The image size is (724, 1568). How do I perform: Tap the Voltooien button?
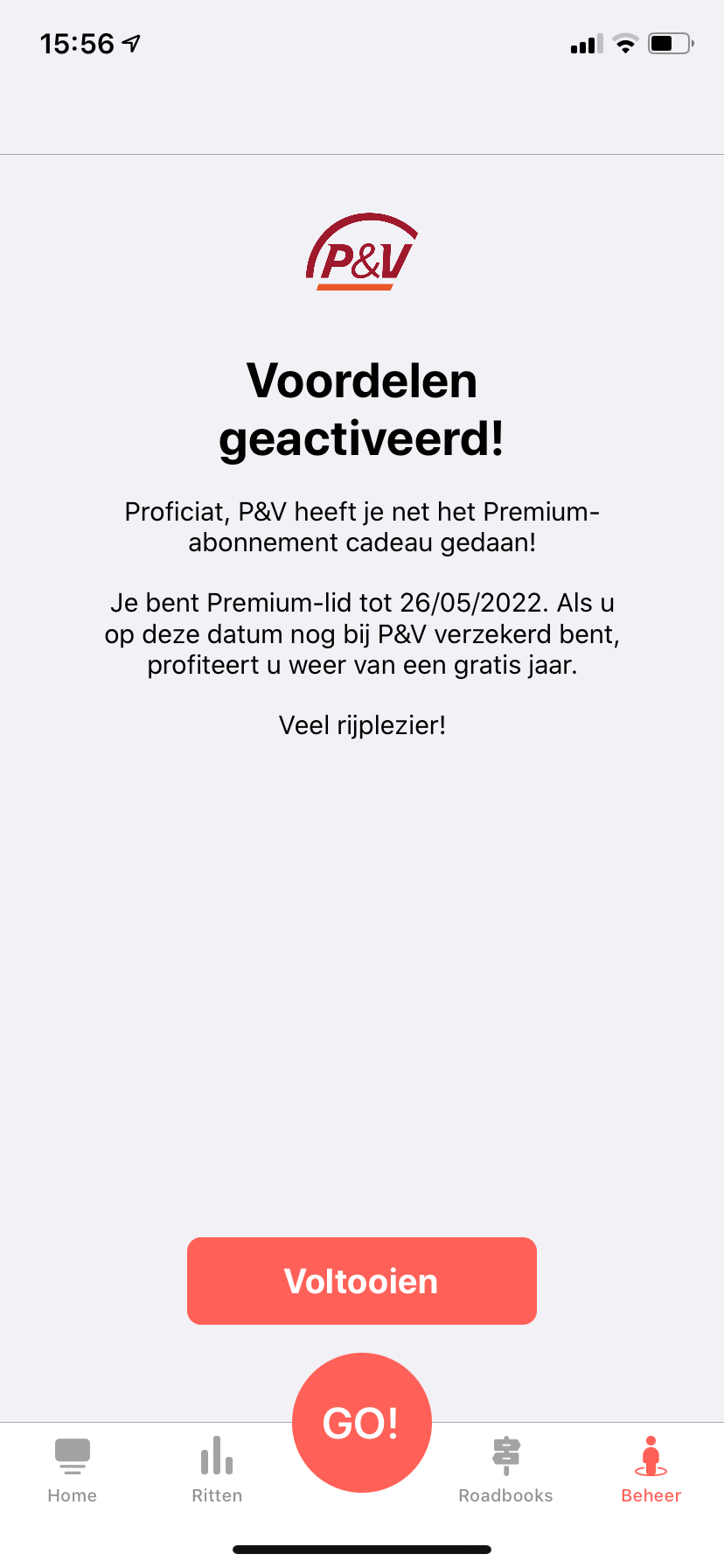point(361,1281)
